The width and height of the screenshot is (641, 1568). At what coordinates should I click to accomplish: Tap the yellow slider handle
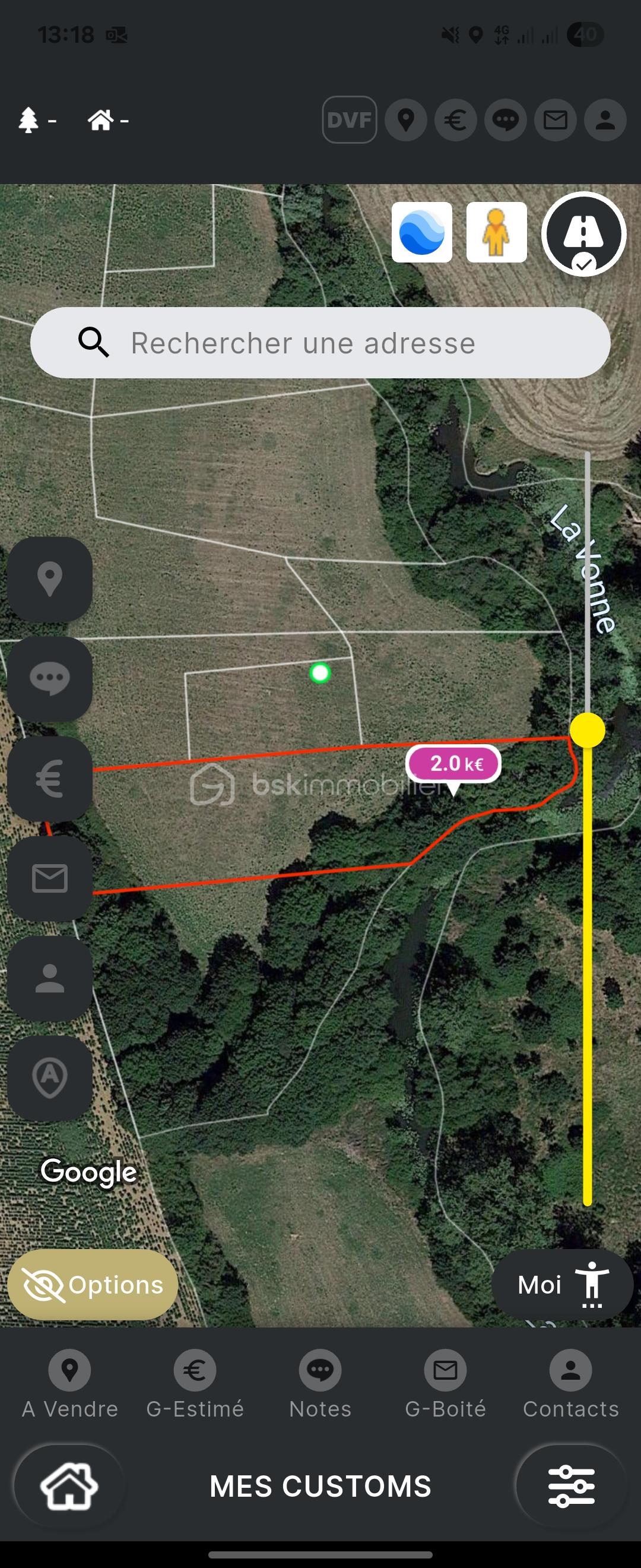[x=587, y=730]
